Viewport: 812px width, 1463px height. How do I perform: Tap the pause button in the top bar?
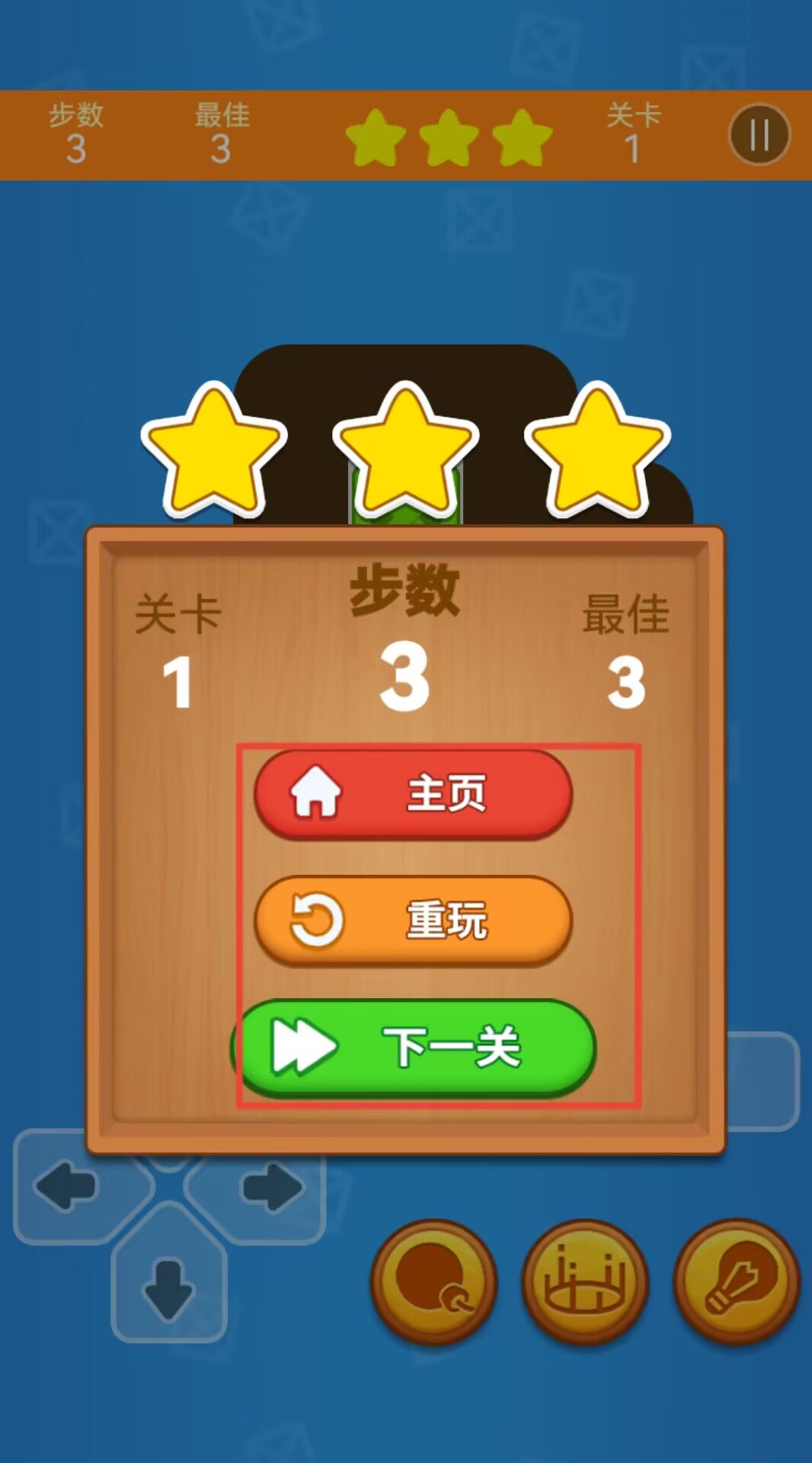coord(759,136)
